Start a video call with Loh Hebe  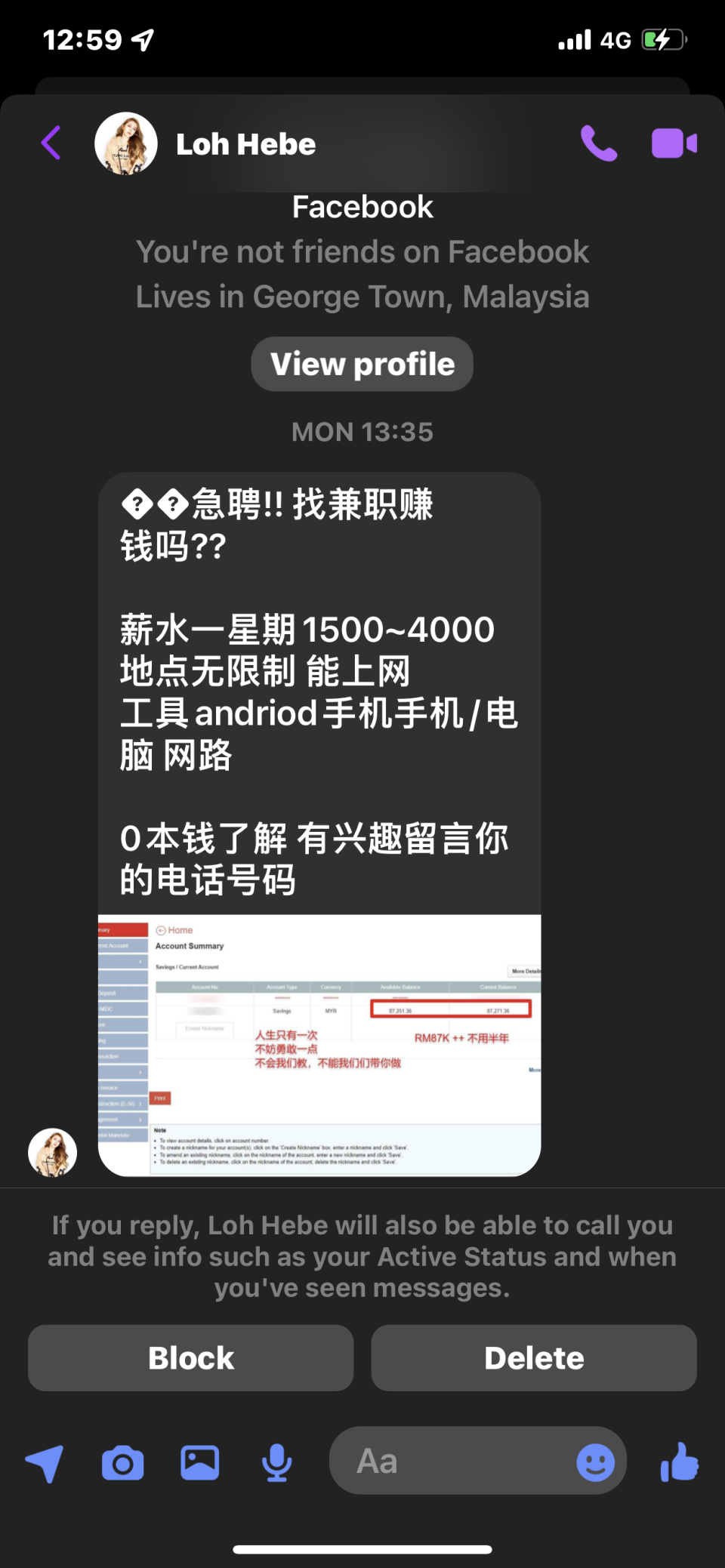coord(674,143)
